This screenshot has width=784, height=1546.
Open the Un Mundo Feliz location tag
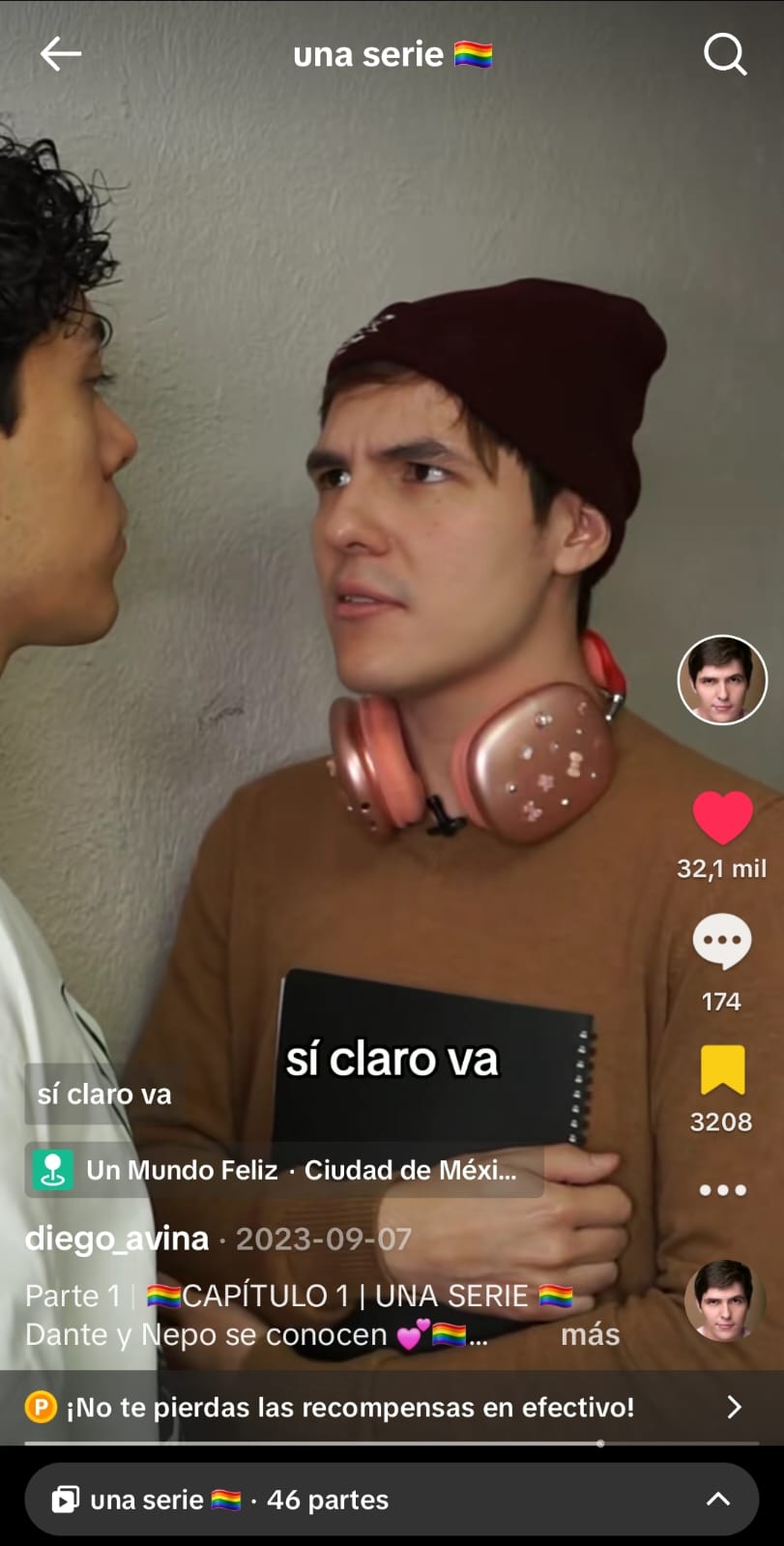284,1170
